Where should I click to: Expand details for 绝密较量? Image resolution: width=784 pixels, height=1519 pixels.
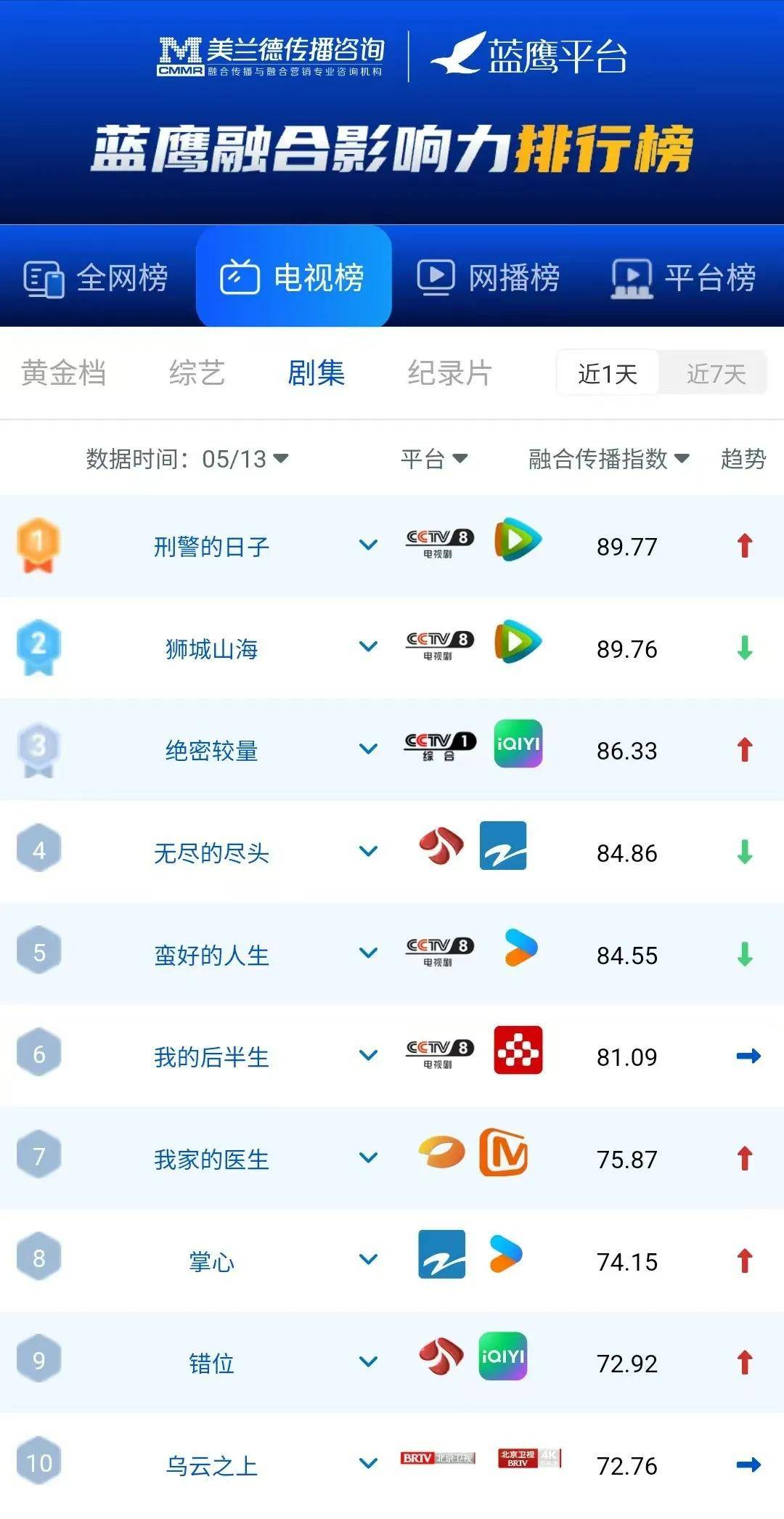(369, 749)
